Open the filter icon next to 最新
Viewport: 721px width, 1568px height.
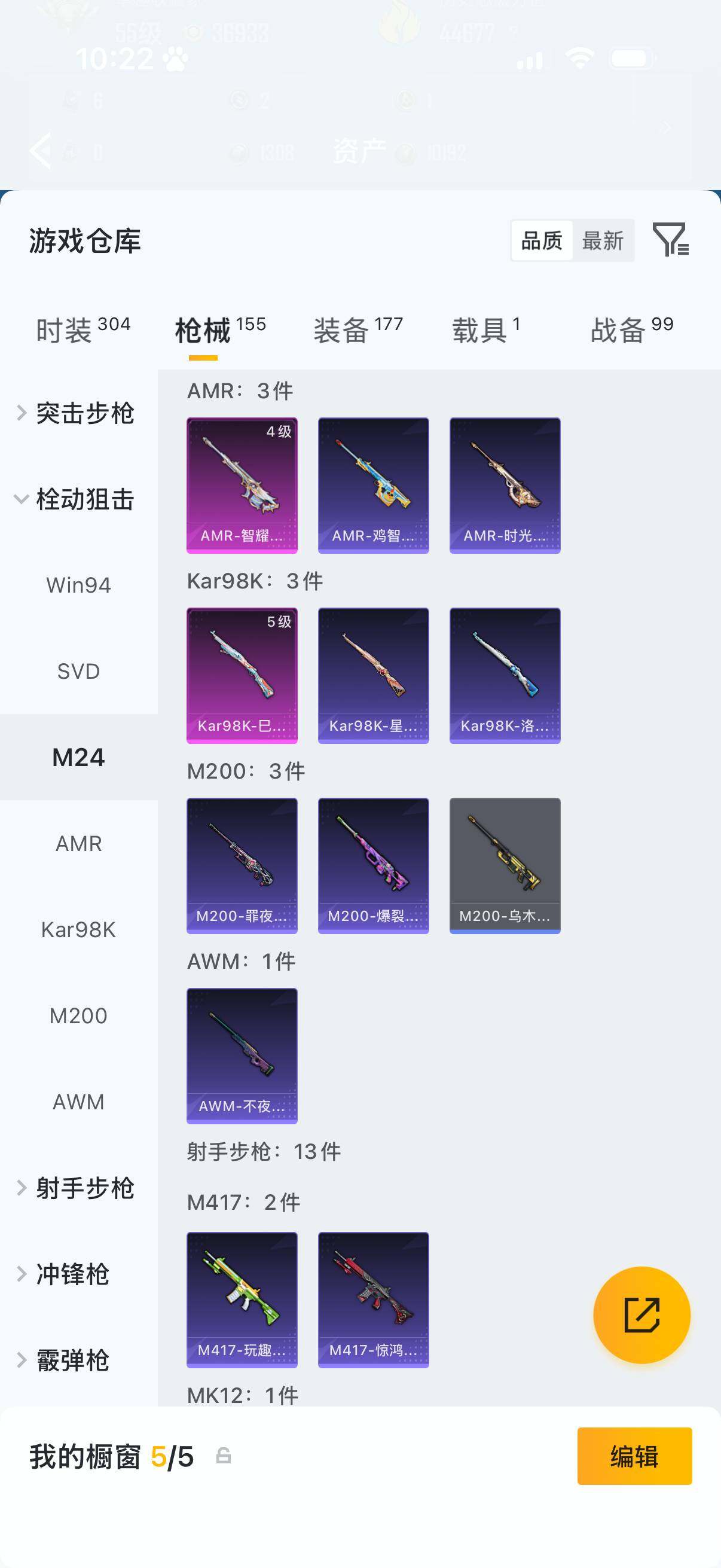tap(670, 239)
